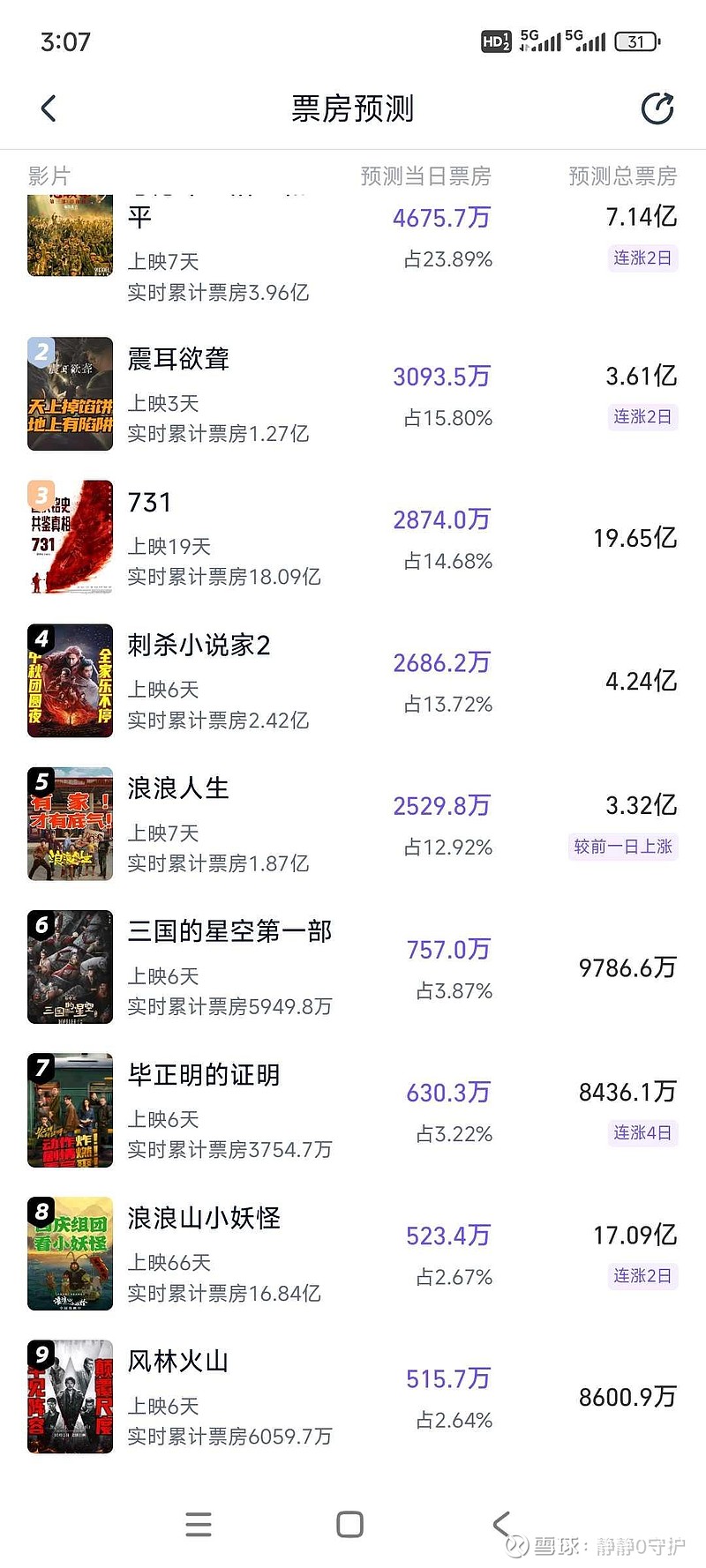Image resolution: width=706 pixels, height=1568 pixels.
Task: View 毕正明的证明 box office details
Action: [x=204, y=1075]
